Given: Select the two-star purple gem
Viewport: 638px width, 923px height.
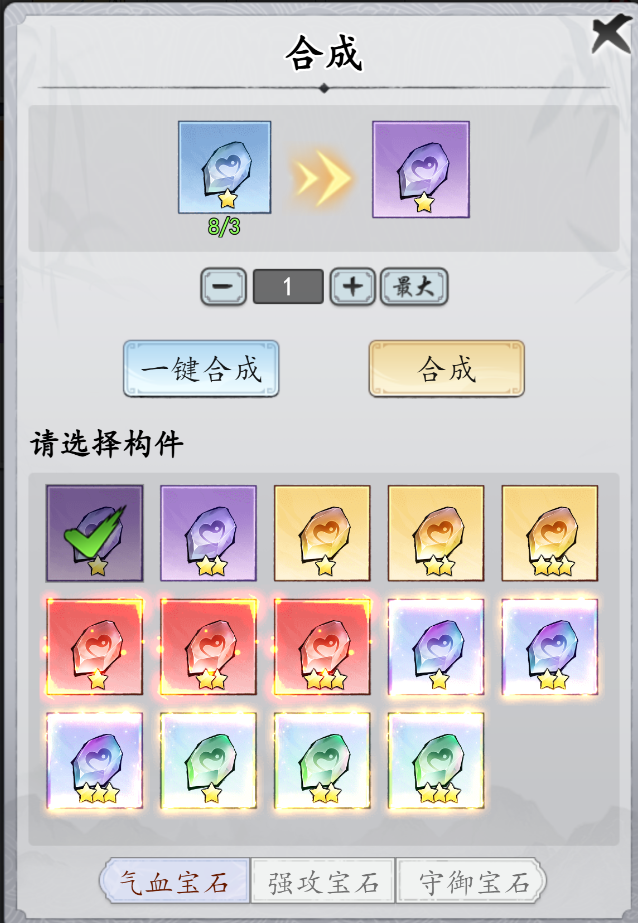Looking at the screenshot, I should tap(209, 533).
